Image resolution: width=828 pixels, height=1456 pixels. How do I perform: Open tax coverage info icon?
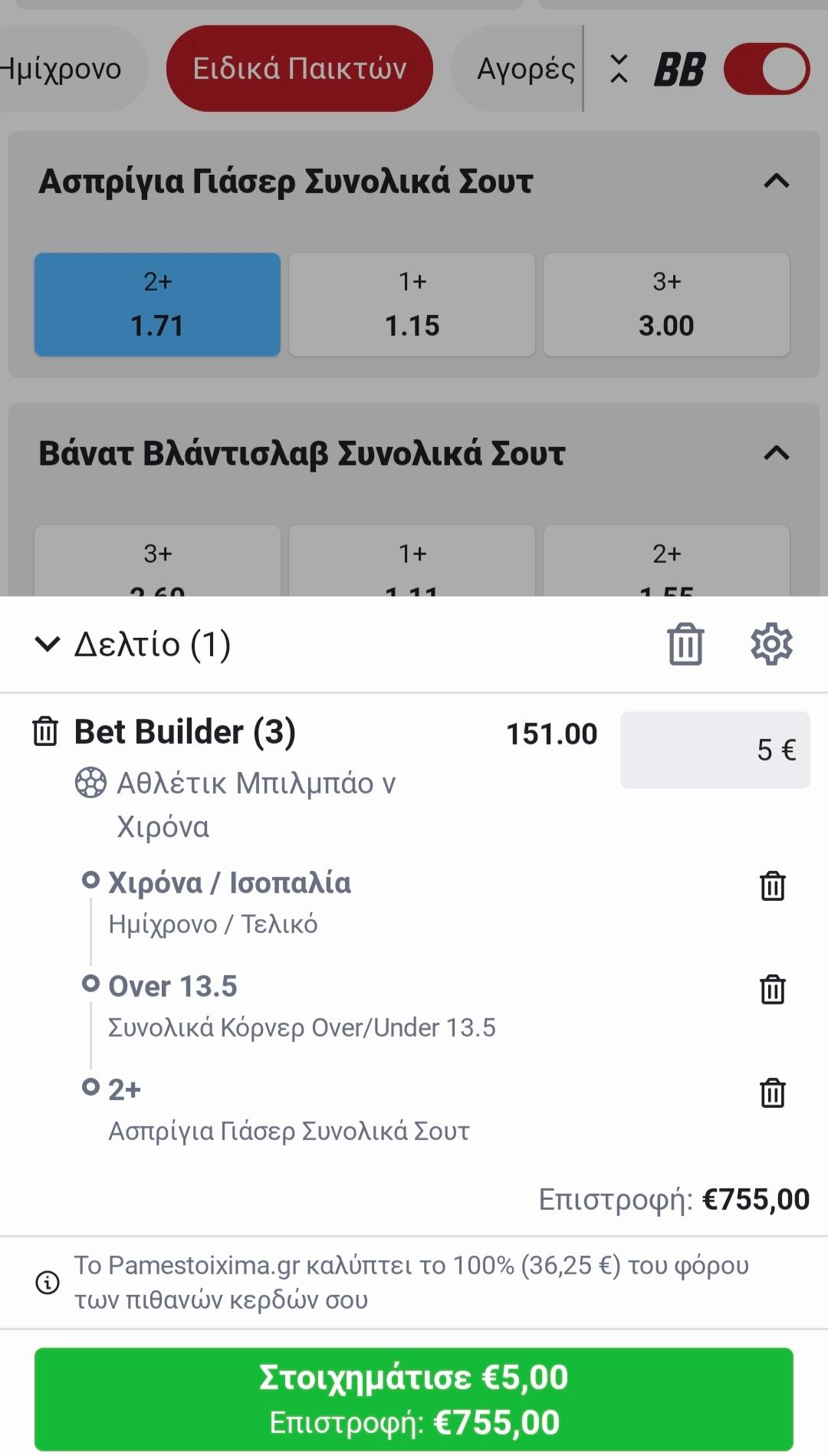click(48, 1282)
